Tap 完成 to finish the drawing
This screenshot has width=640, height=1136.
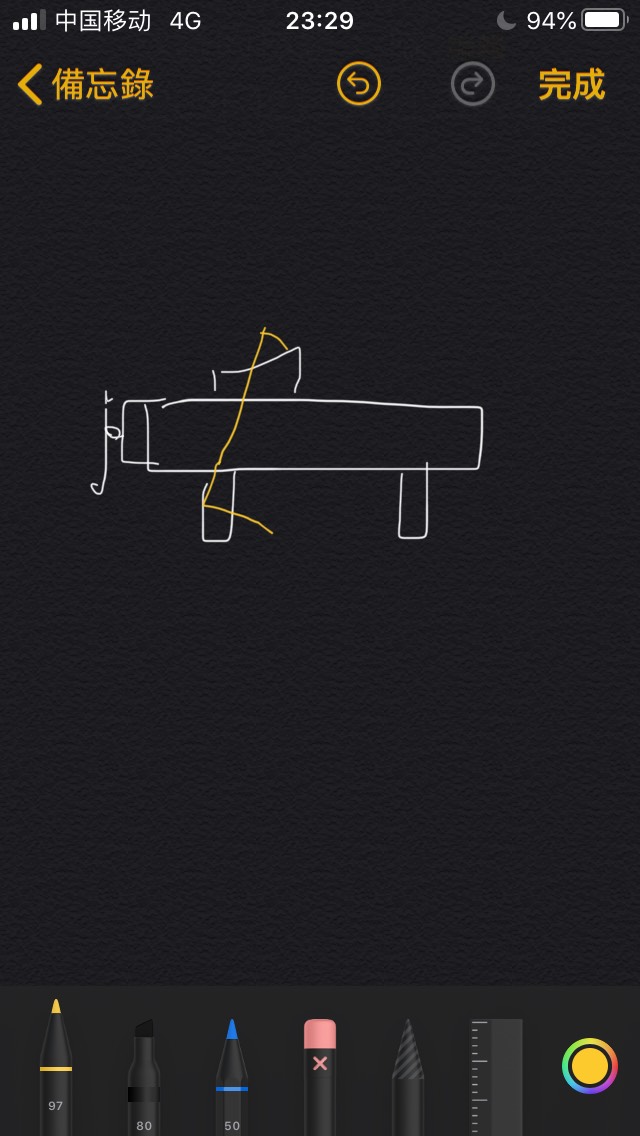pyautogui.click(x=571, y=85)
